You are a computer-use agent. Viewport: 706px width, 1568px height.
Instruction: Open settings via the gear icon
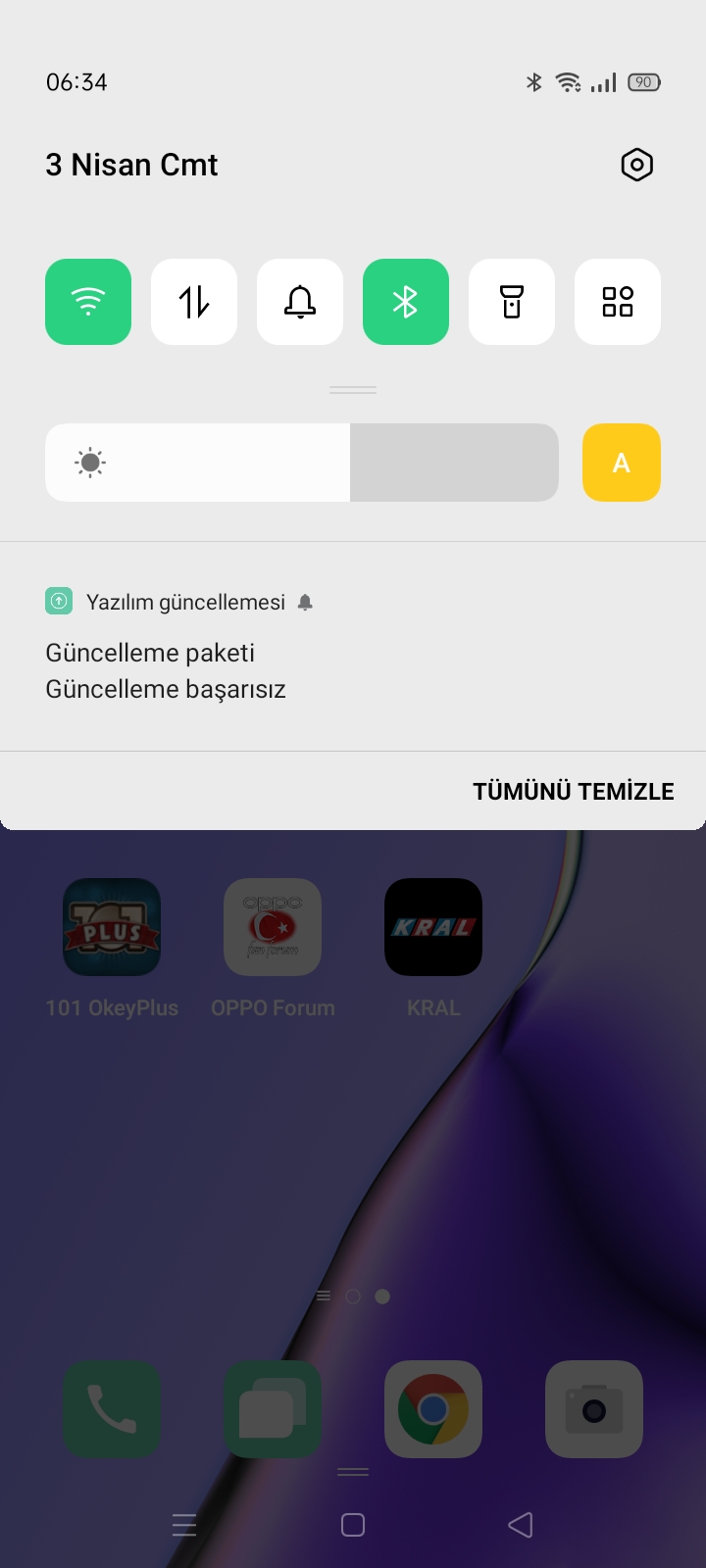pos(636,165)
